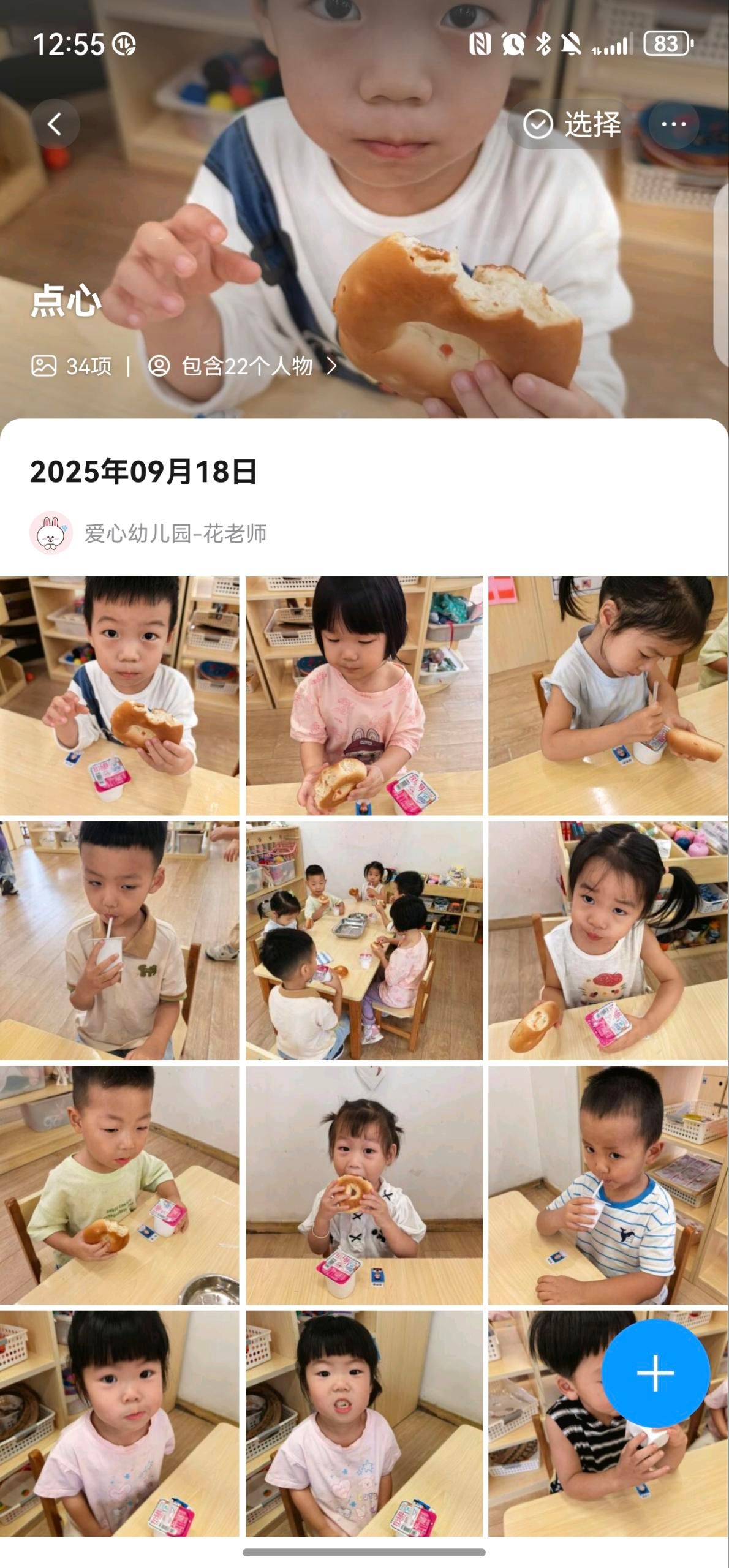Open photo of boy drinking in beige polo
This screenshot has width=729, height=1568.
click(x=119, y=940)
